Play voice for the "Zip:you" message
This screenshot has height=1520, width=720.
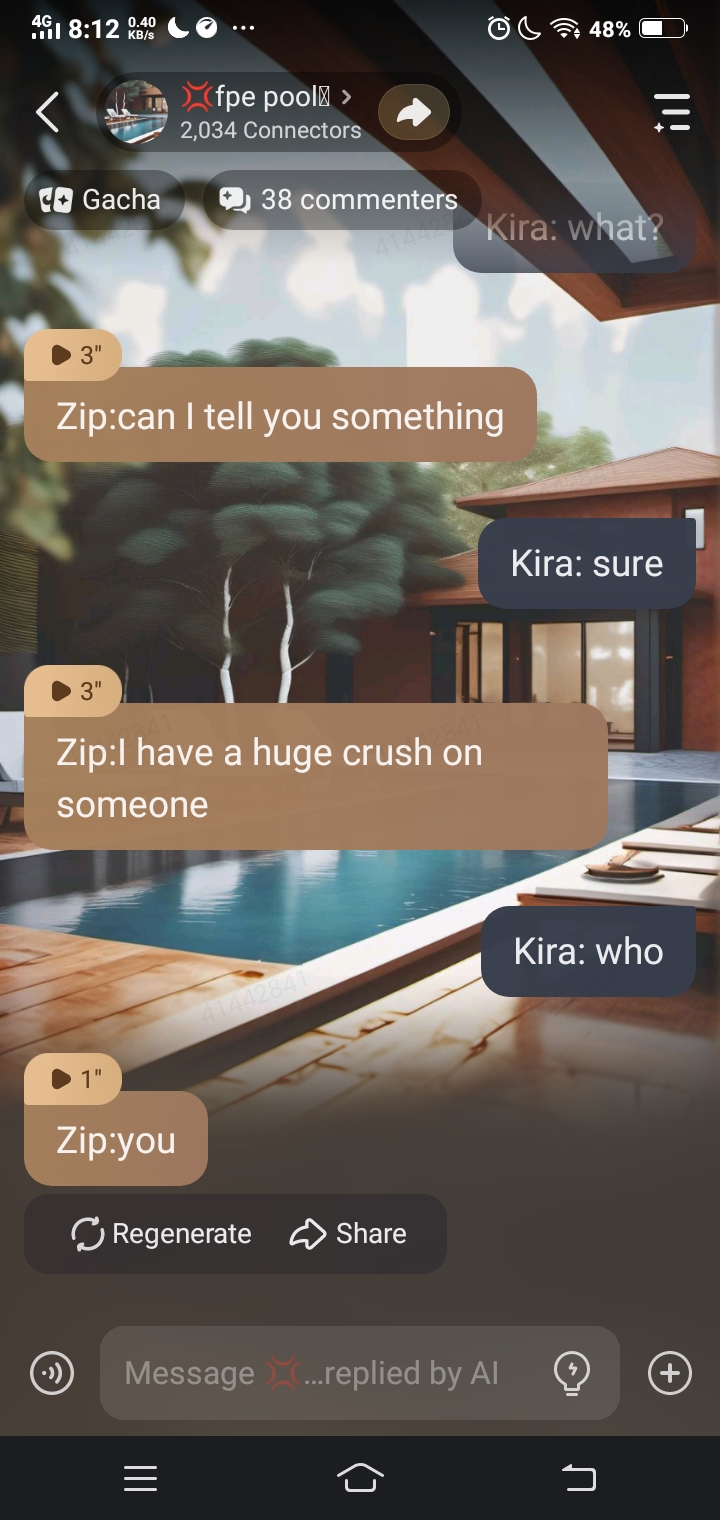tap(73, 1079)
